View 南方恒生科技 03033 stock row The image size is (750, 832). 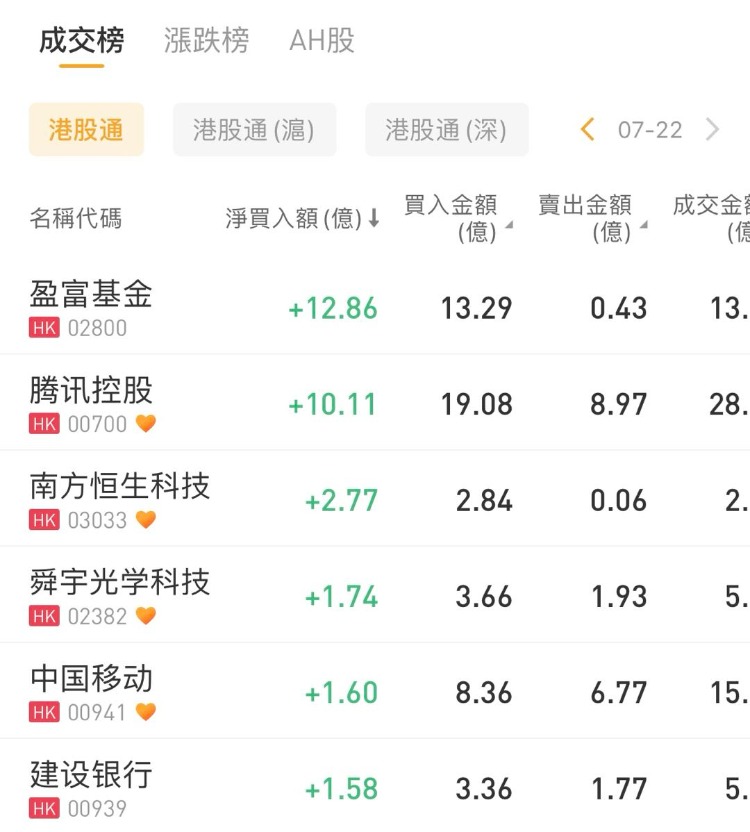point(120,498)
